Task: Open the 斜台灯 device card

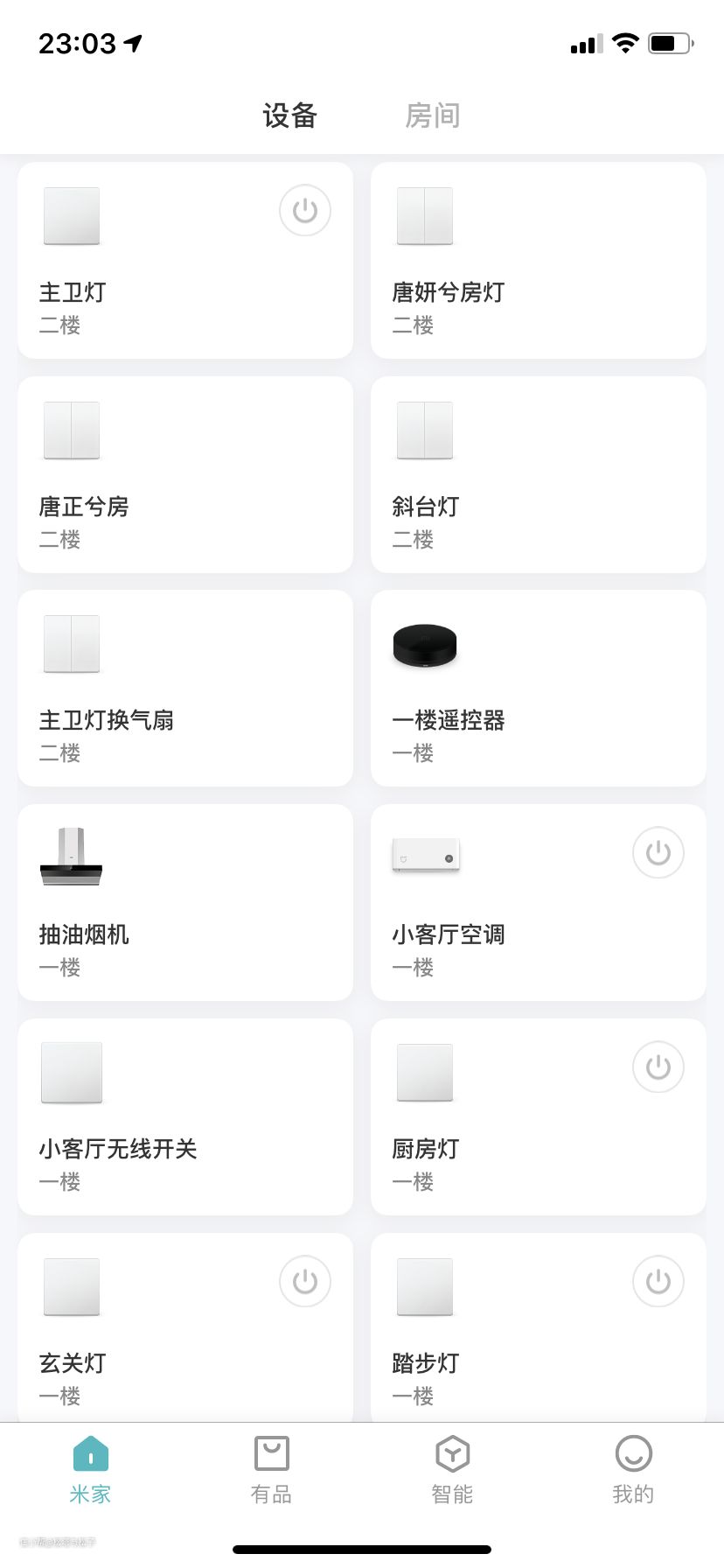Action: 538,475
